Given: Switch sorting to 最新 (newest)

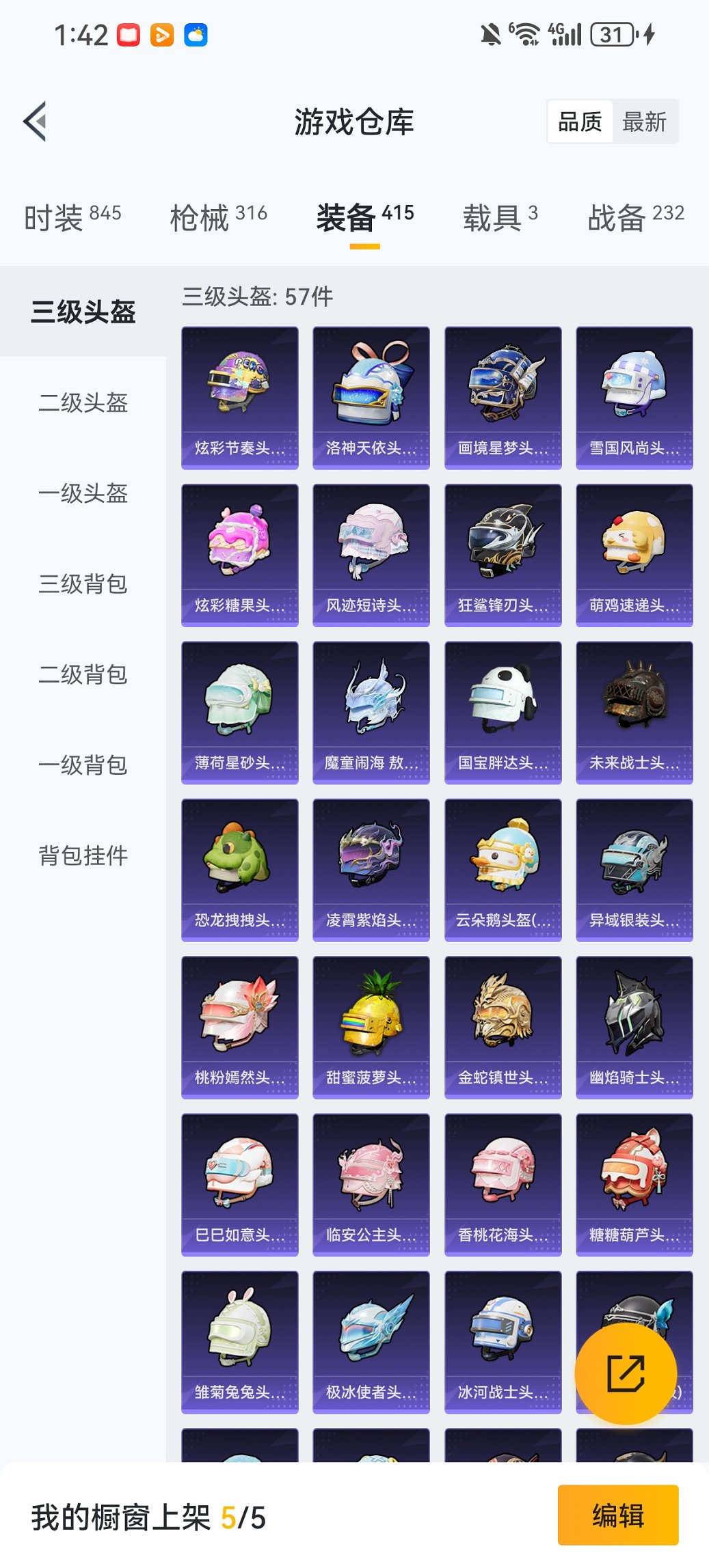Looking at the screenshot, I should click(645, 121).
